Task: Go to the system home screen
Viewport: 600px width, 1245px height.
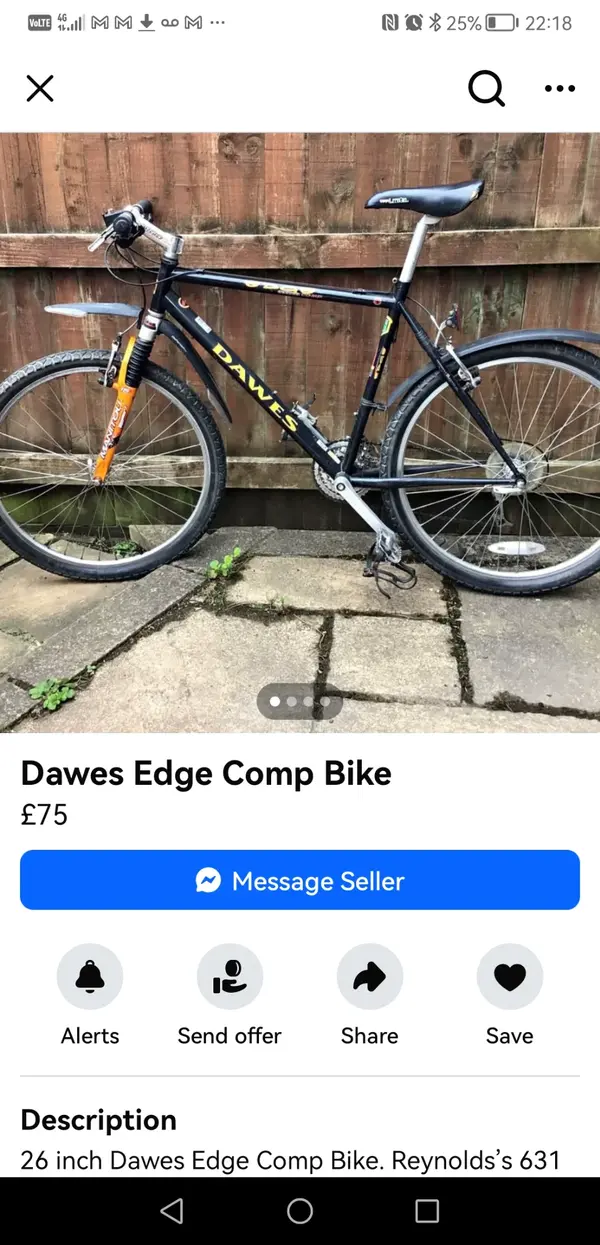Action: tap(300, 1211)
